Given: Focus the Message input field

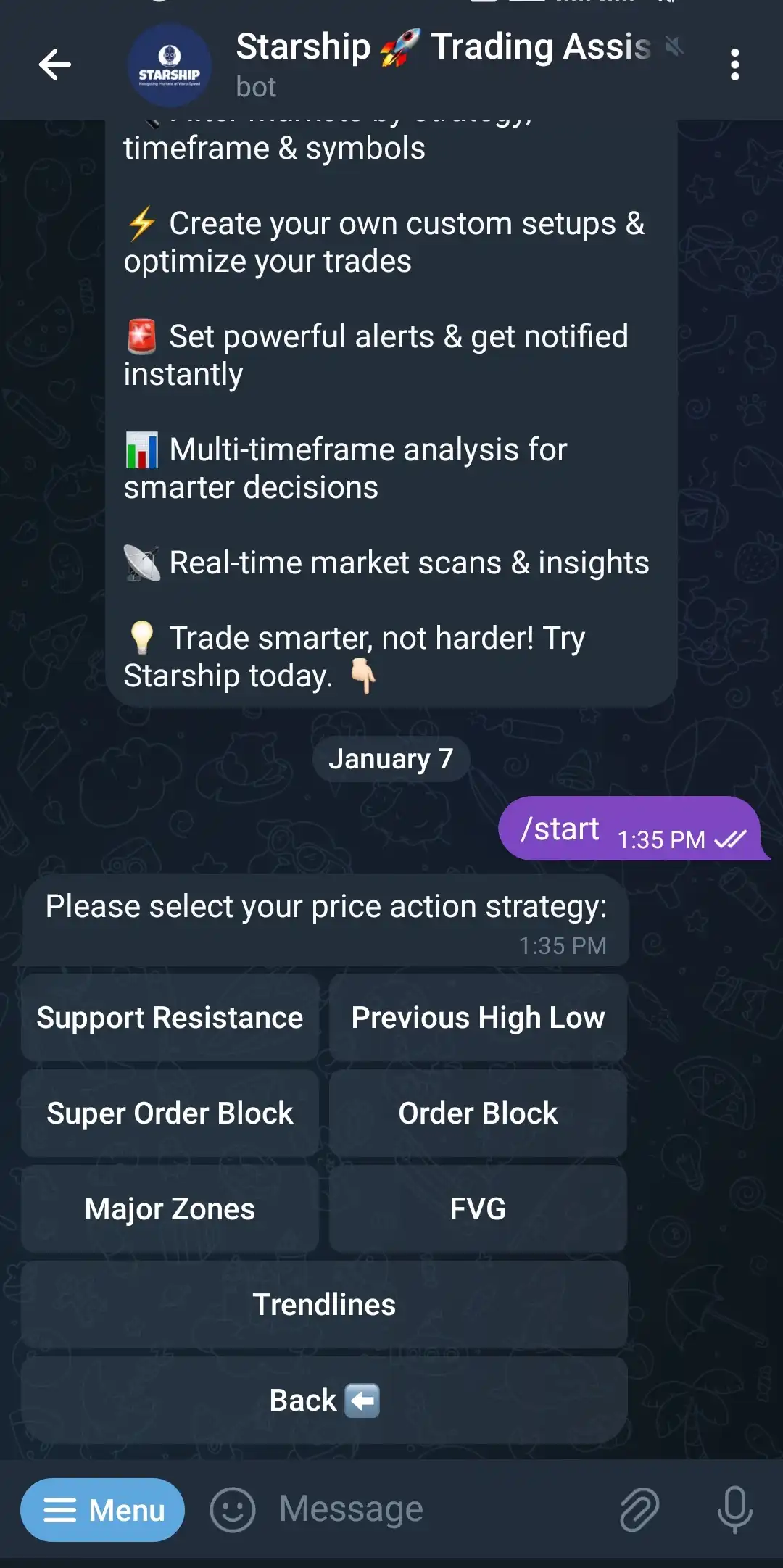Looking at the screenshot, I should coord(435,1510).
